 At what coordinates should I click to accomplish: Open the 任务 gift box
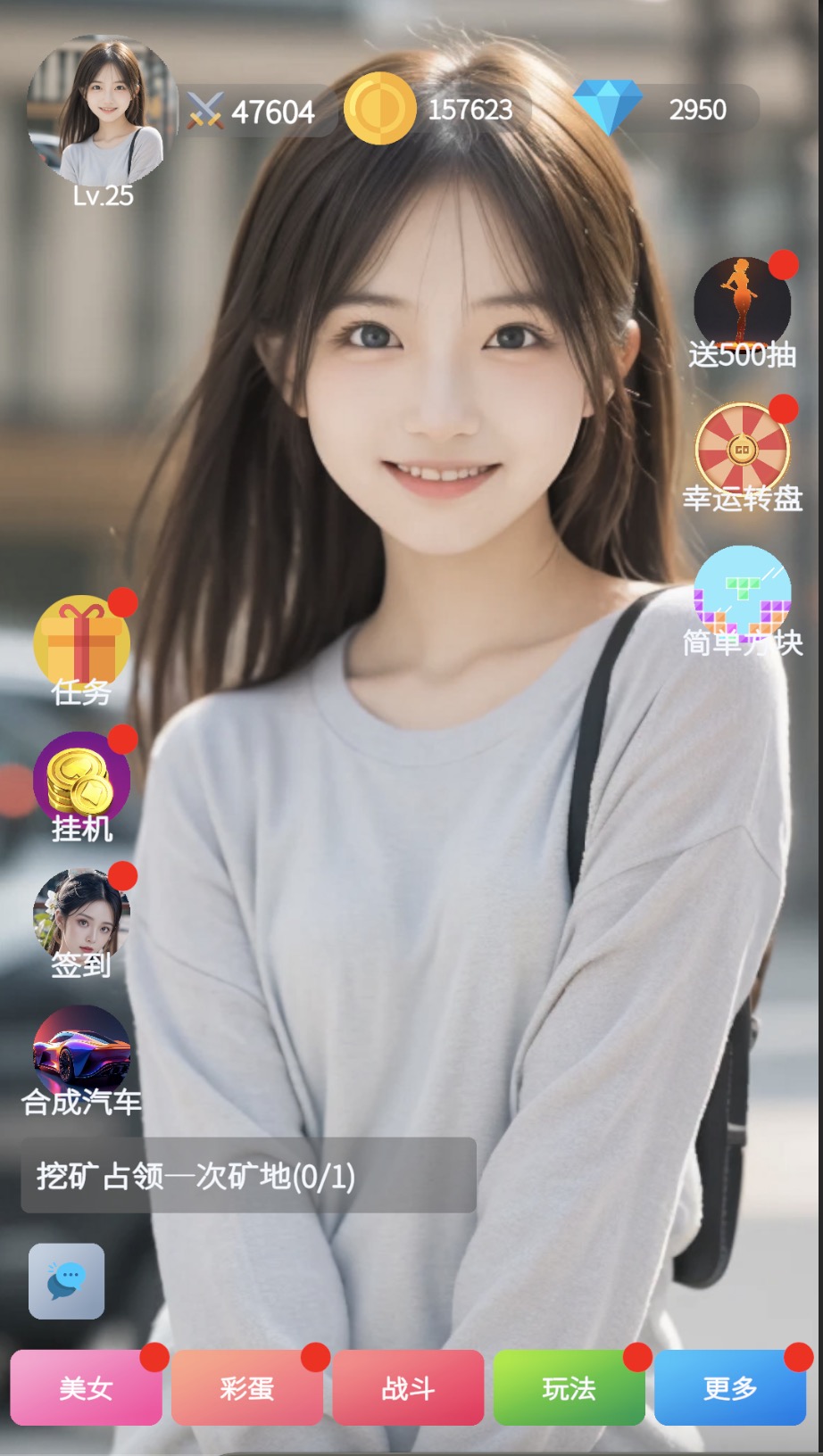pyautogui.click(x=81, y=642)
